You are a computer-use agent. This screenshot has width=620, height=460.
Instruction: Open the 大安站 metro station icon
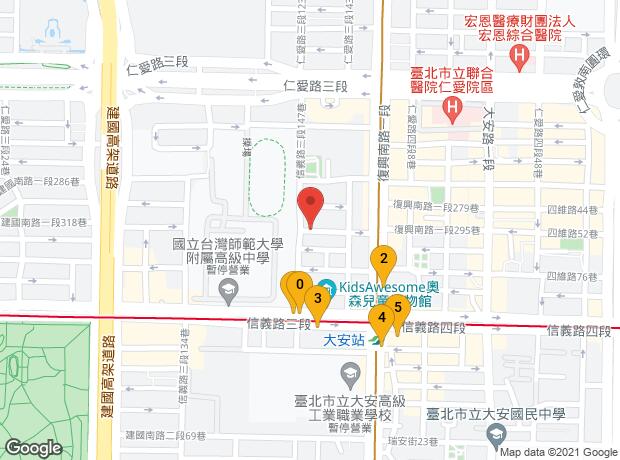point(372,340)
